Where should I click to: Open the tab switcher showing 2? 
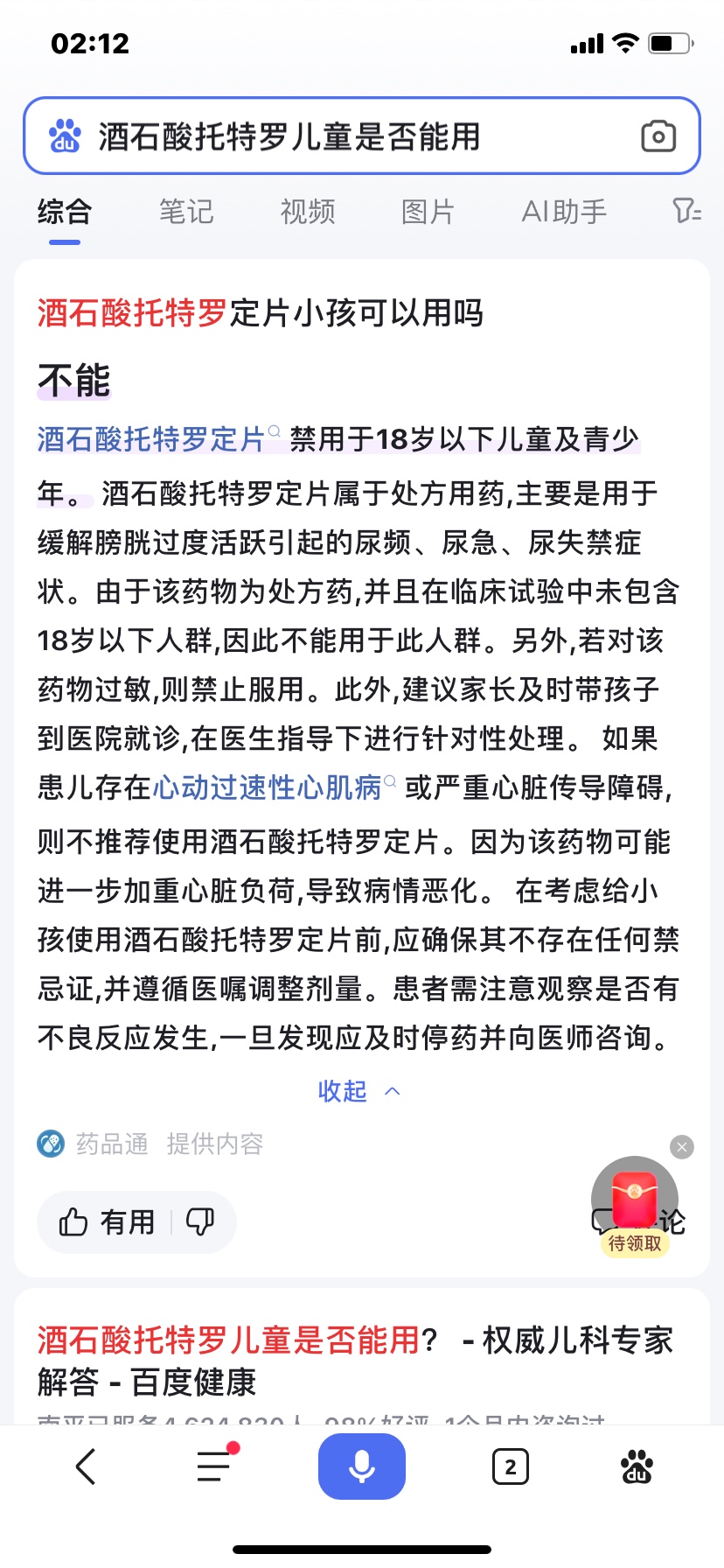tap(511, 1466)
